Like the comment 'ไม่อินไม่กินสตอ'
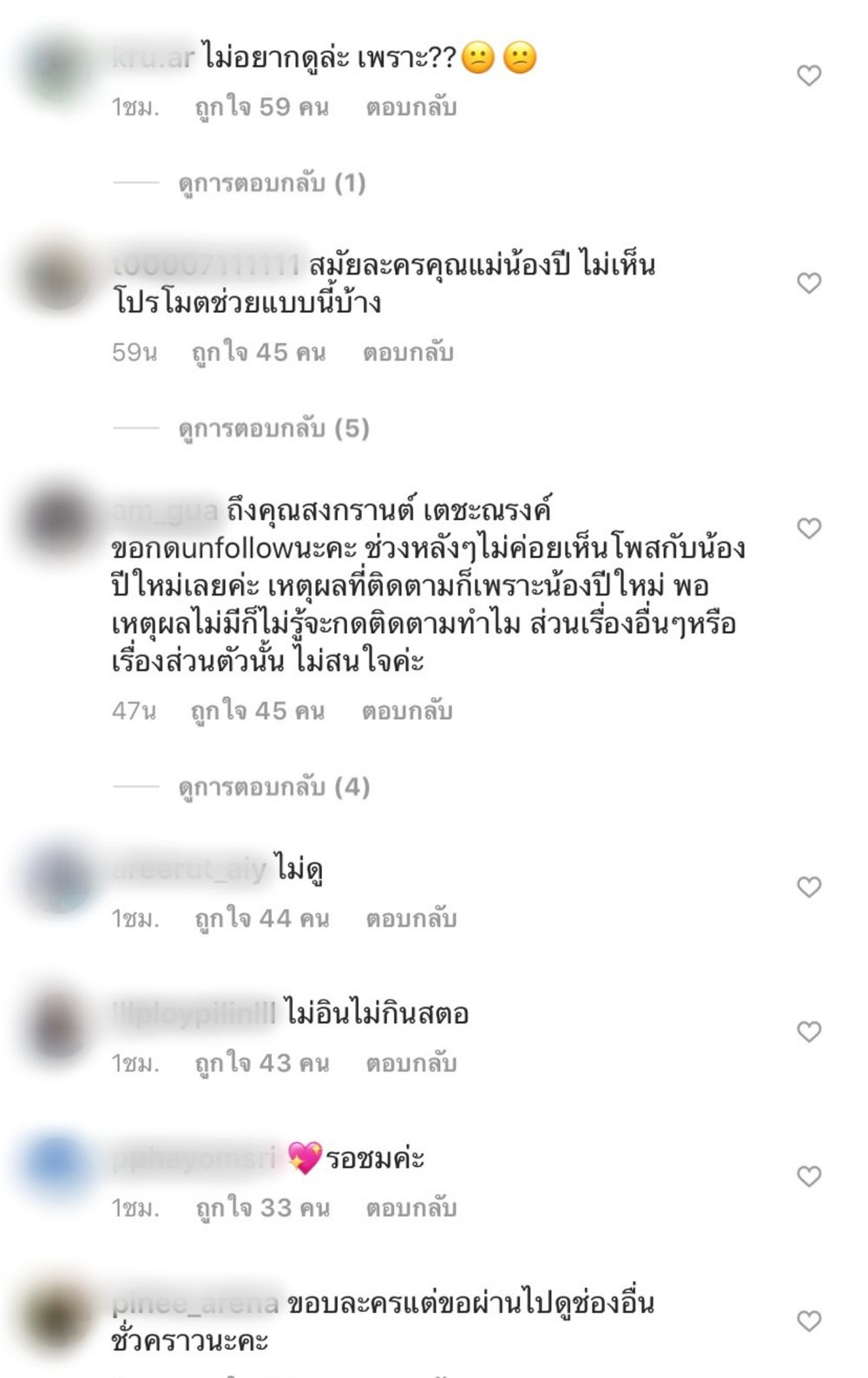The width and height of the screenshot is (868, 1378). click(x=809, y=1032)
